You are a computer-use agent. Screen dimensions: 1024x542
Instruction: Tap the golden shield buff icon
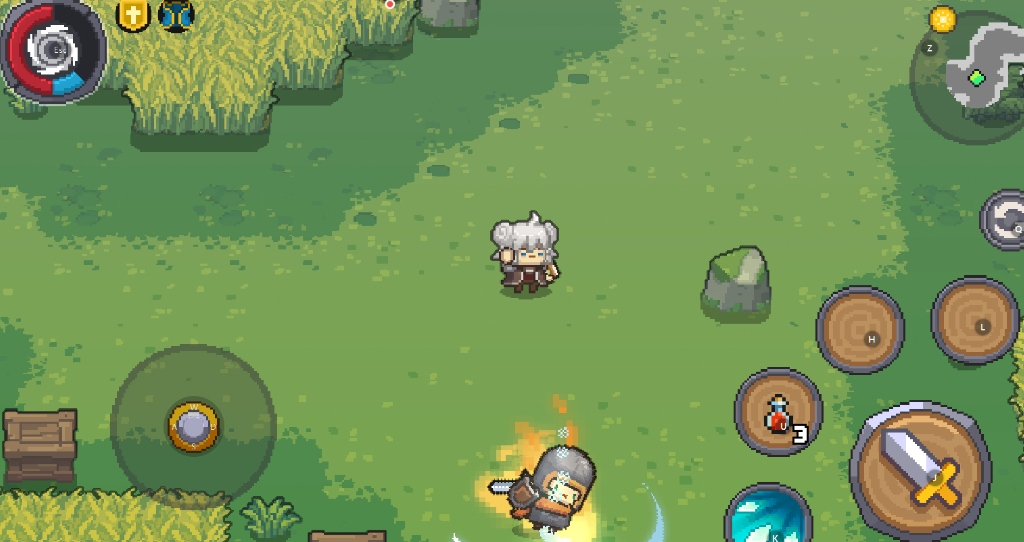[x=133, y=15]
